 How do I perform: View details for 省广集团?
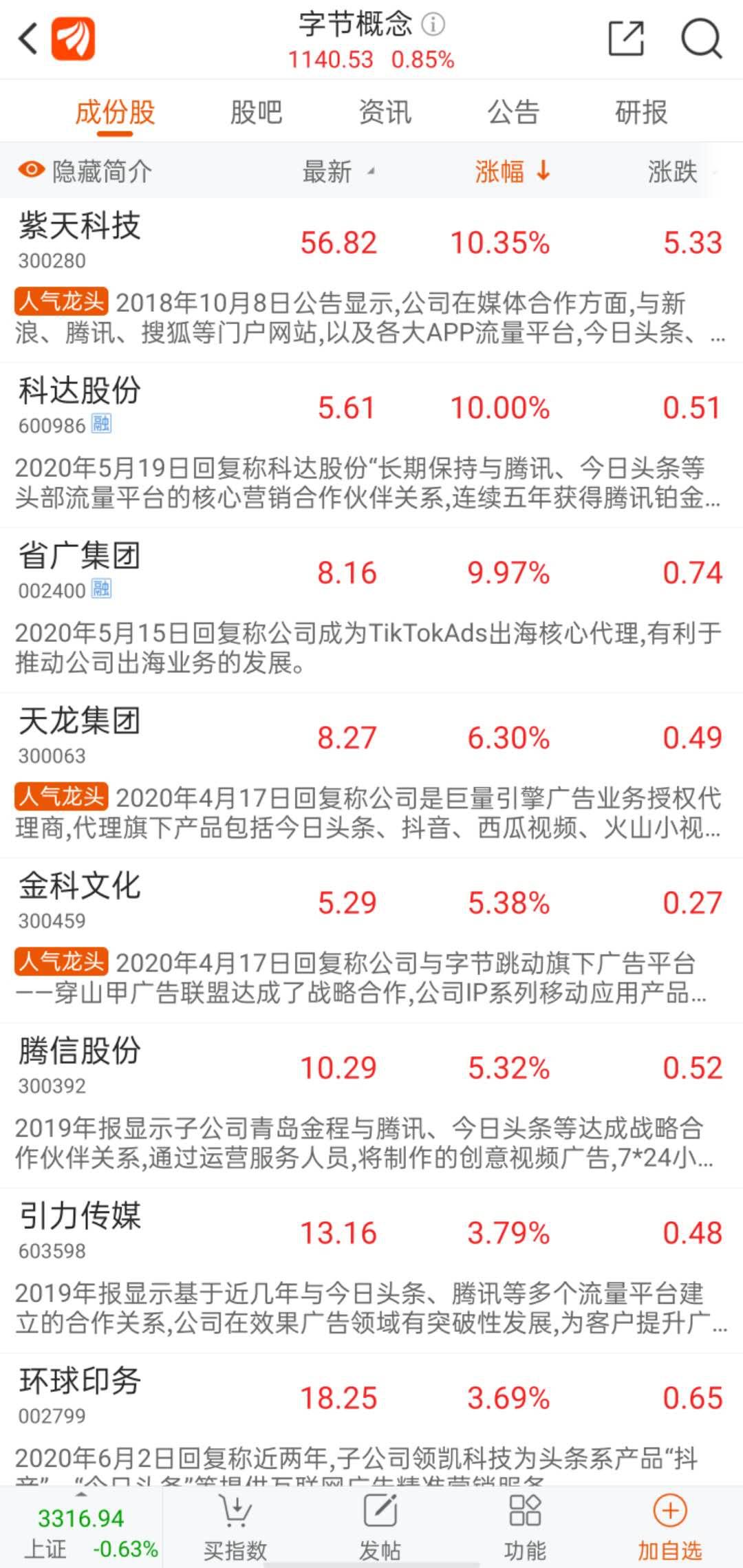(371, 610)
